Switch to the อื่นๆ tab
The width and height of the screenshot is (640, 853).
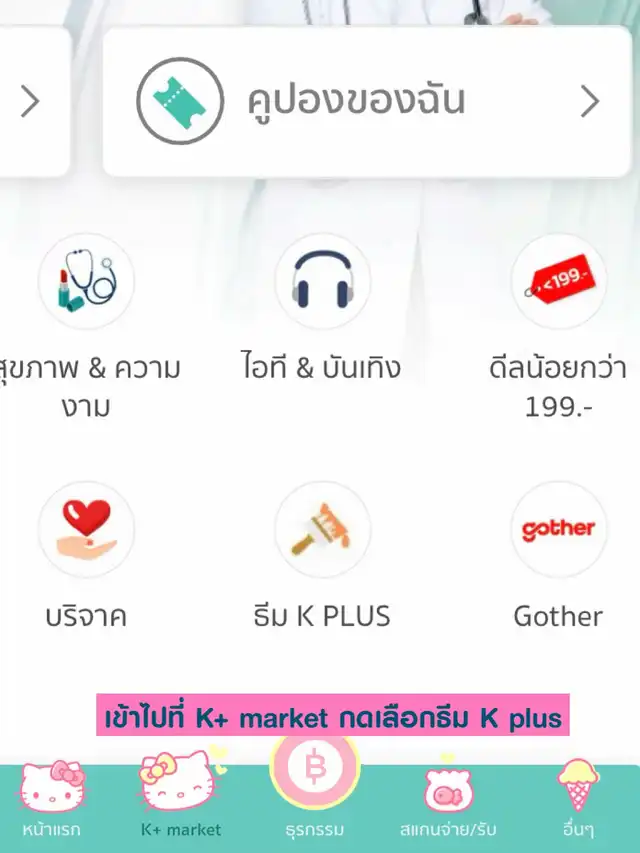[578, 797]
